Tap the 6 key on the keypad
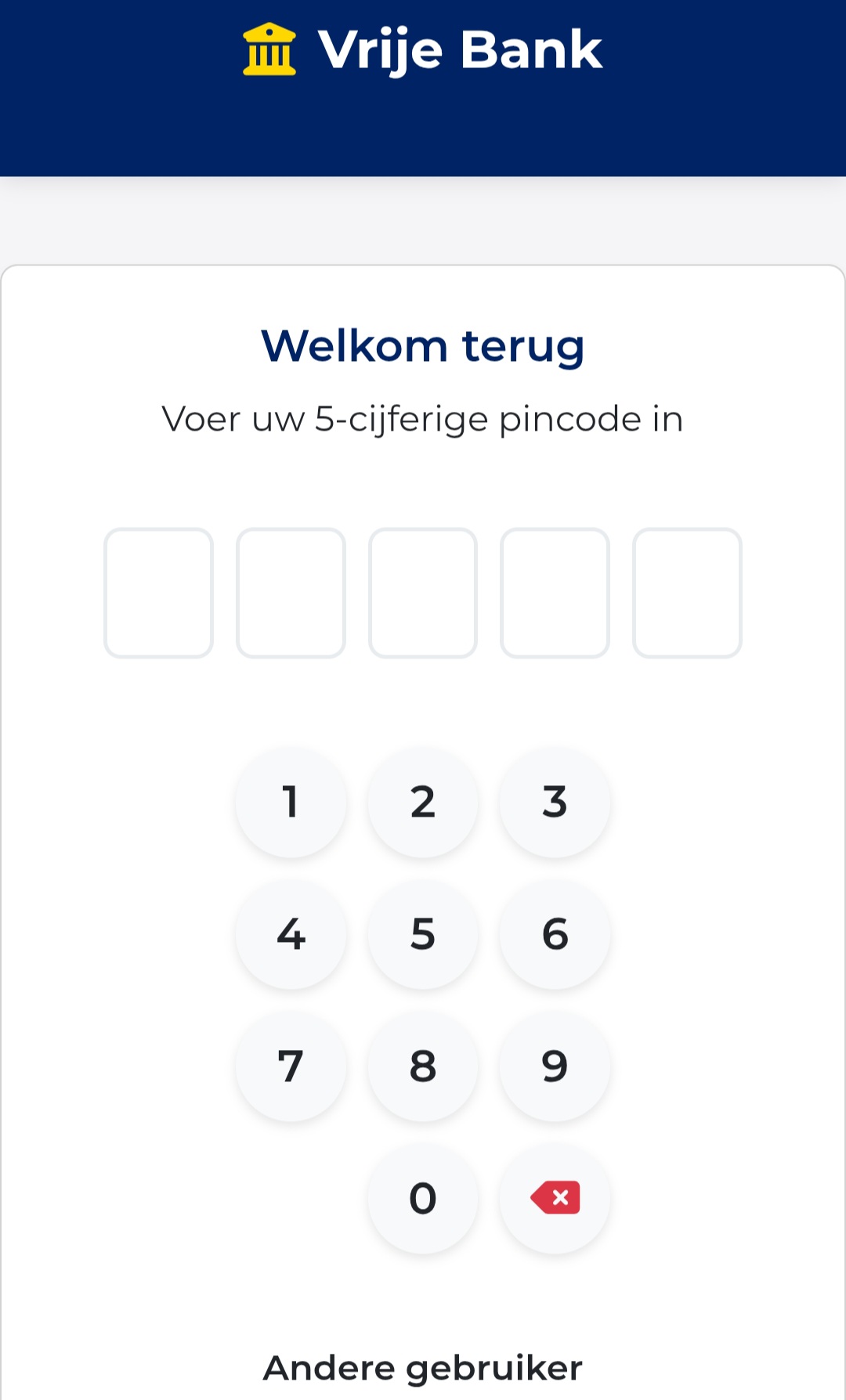 coord(555,933)
